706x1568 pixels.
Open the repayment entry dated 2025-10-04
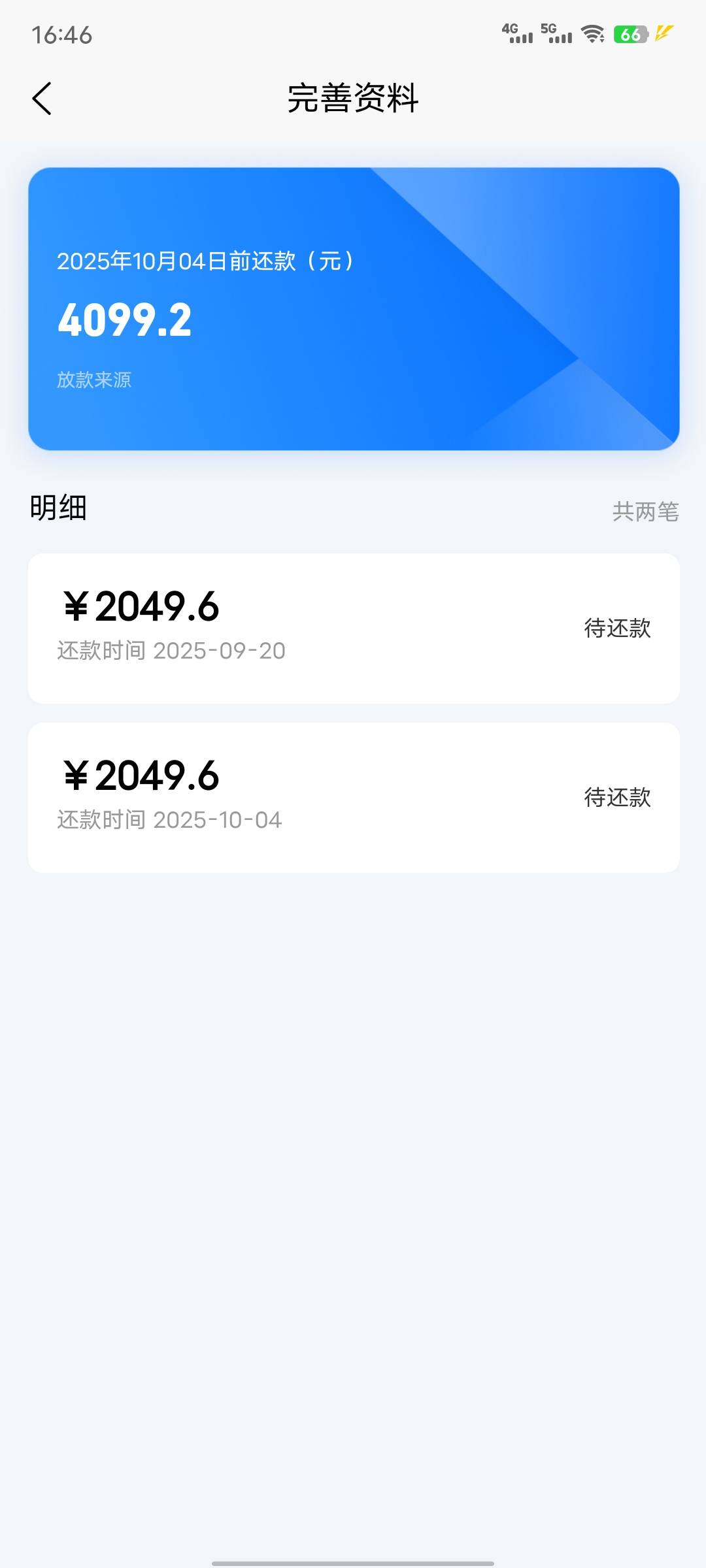354,798
